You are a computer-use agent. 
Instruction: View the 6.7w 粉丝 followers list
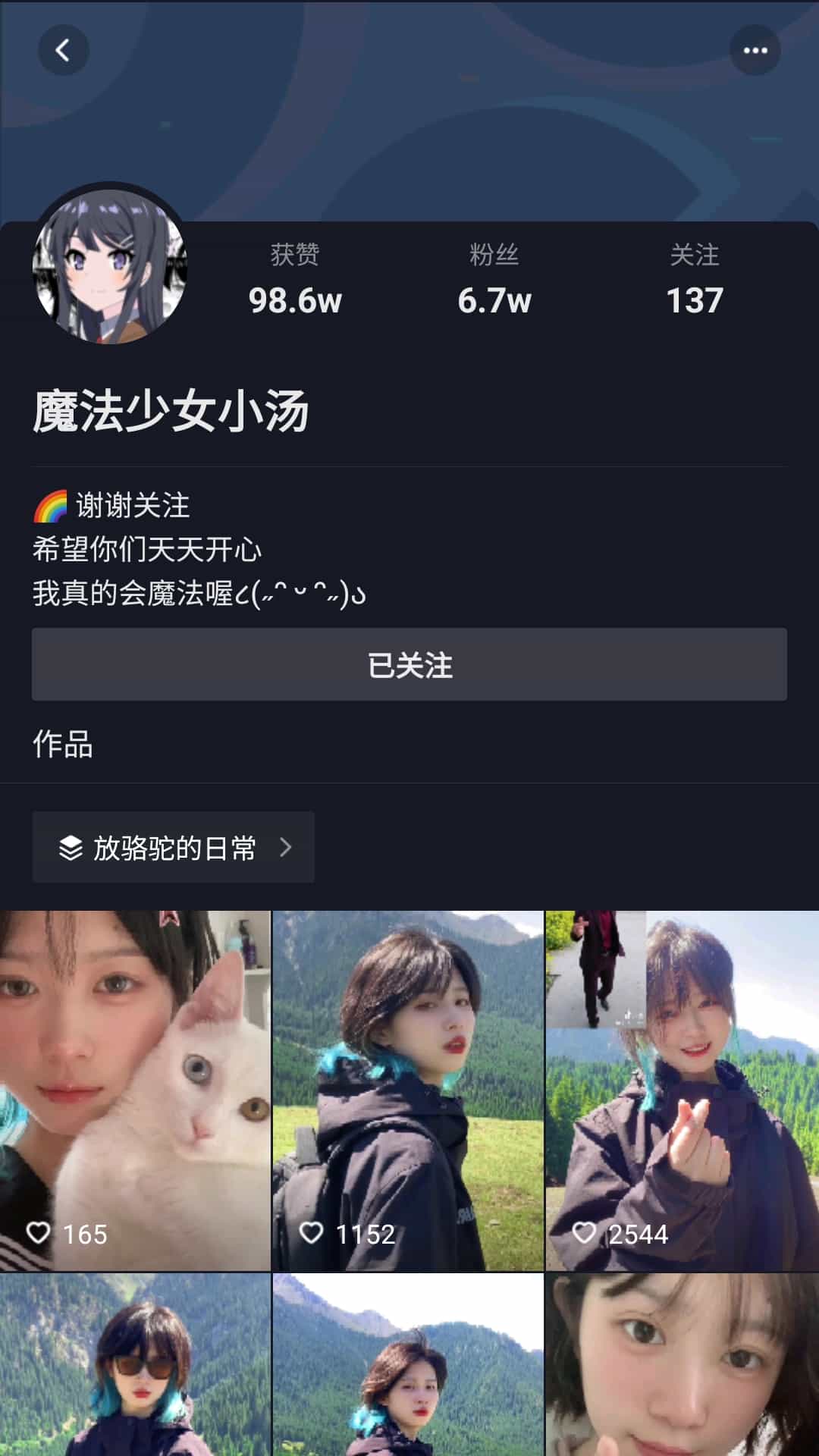coord(494,279)
